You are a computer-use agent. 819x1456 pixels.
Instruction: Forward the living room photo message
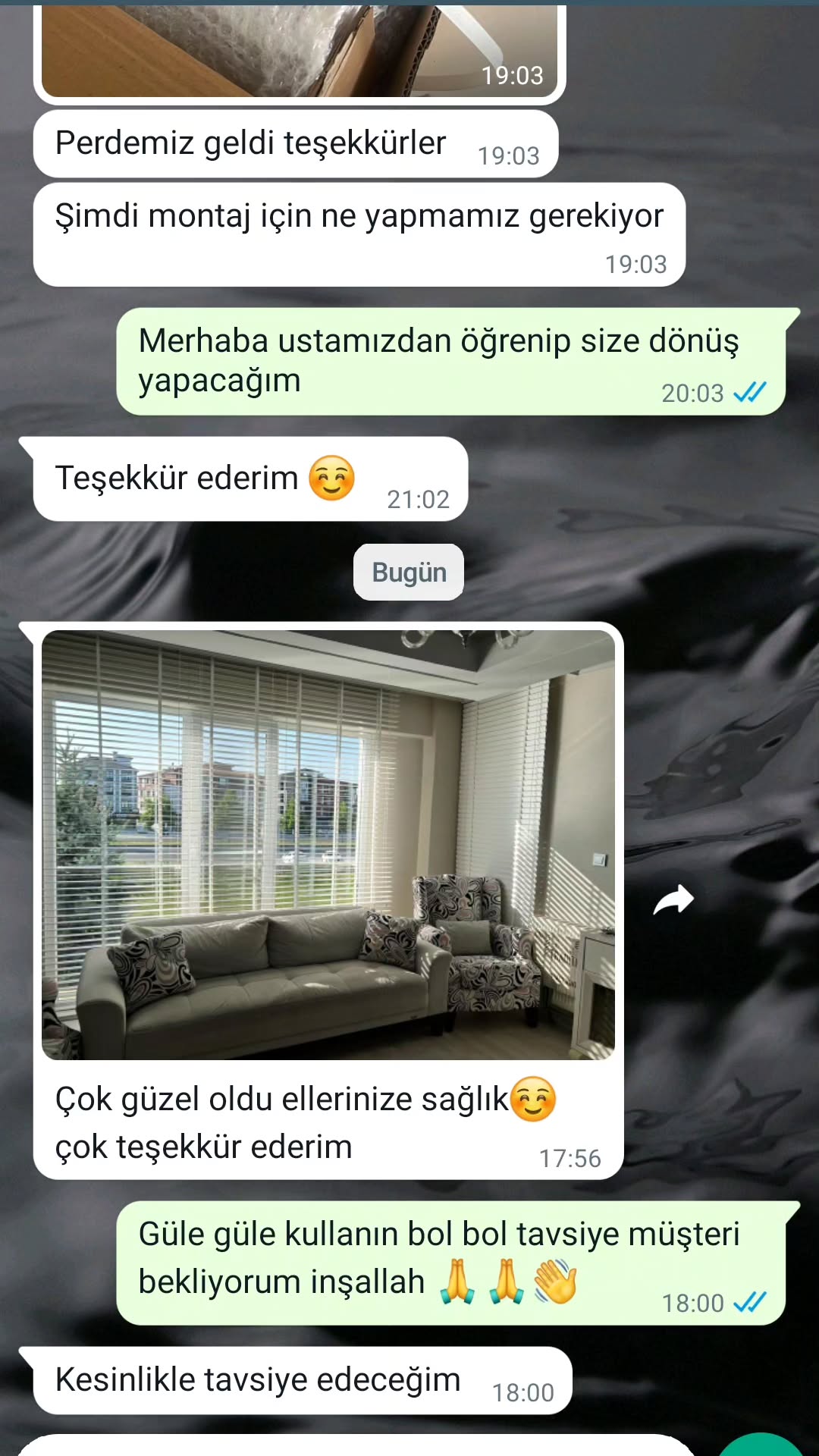tap(673, 900)
